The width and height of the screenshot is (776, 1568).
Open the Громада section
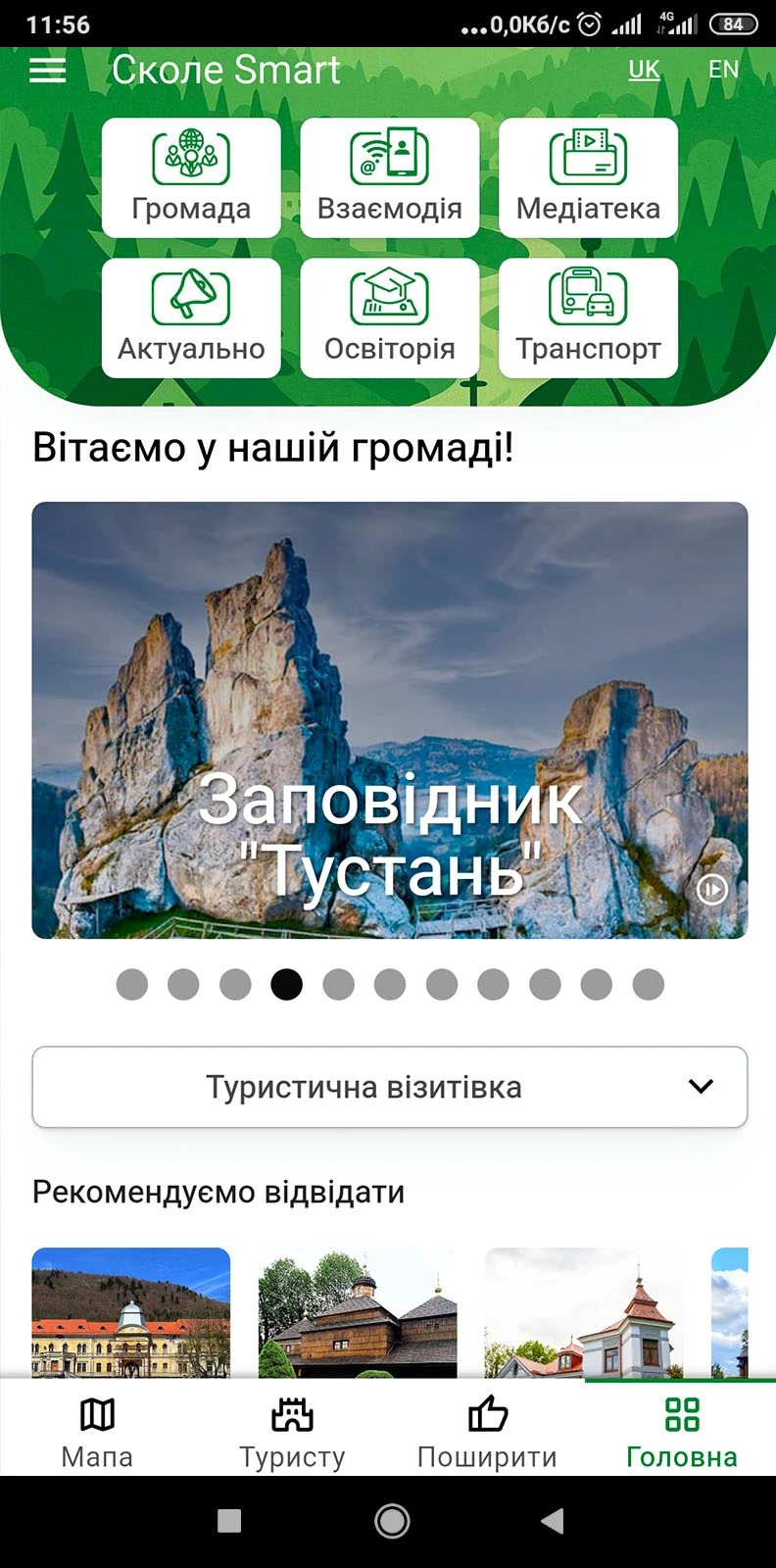click(191, 177)
